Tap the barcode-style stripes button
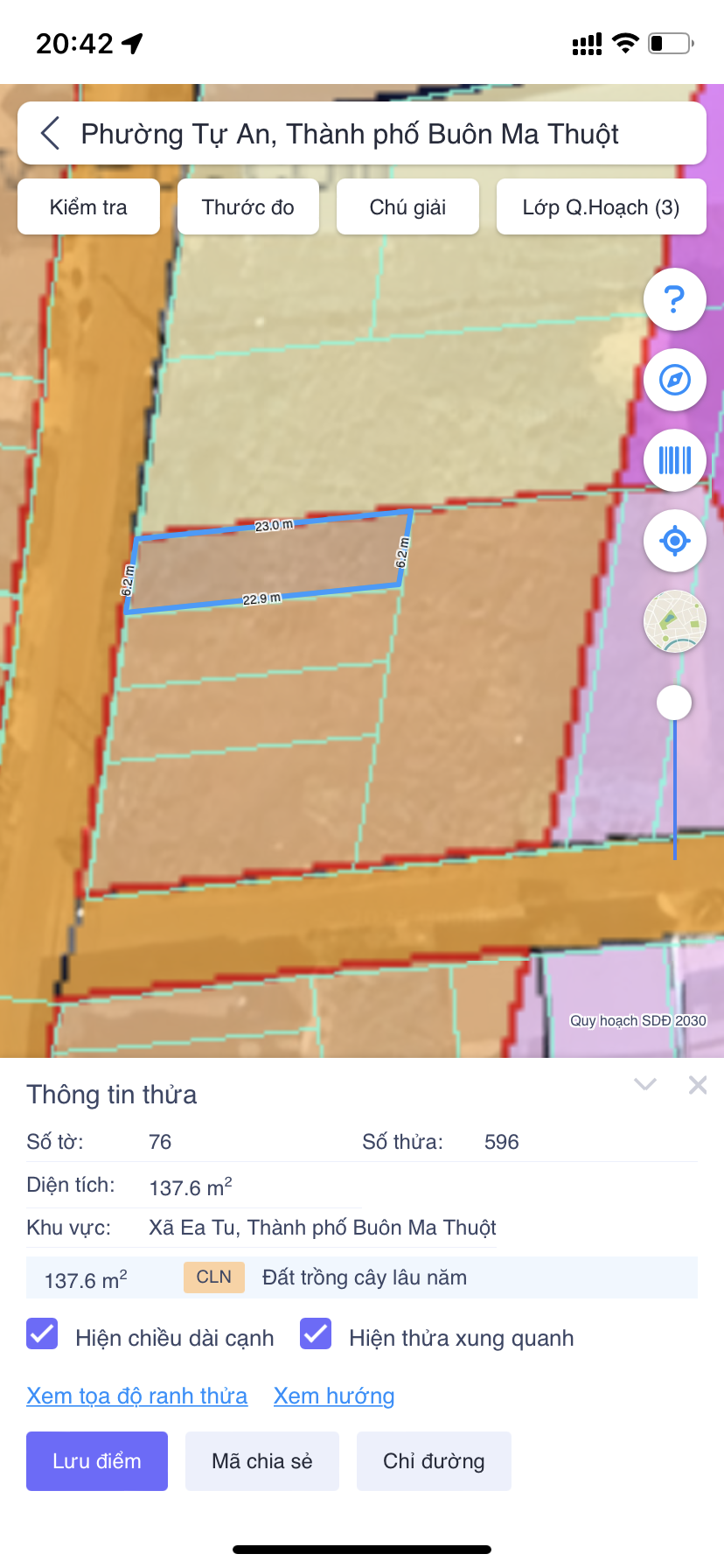Image resolution: width=724 pixels, height=1568 pixels. point(674,460)
